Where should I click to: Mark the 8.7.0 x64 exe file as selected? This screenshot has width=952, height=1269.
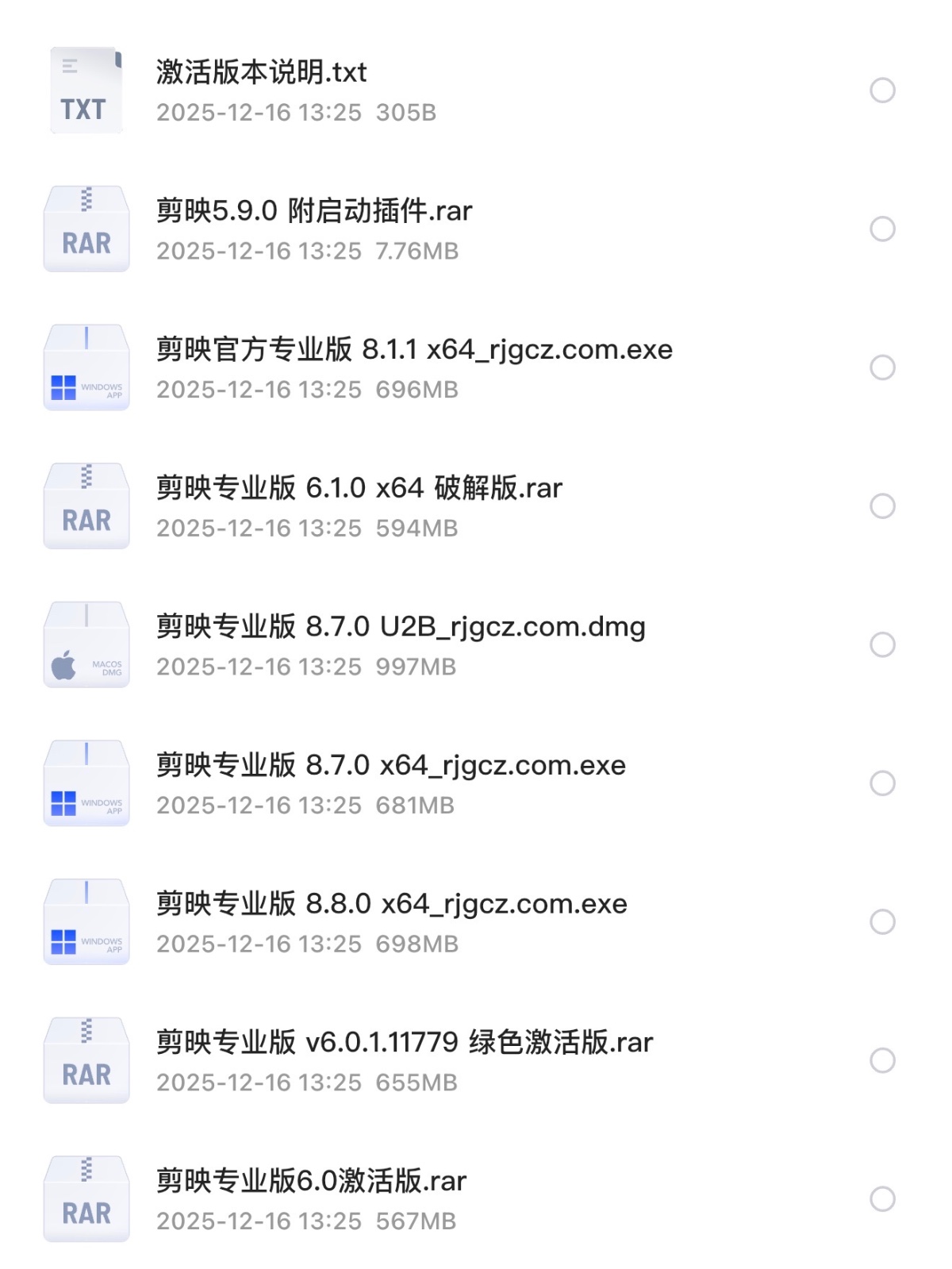point(882,783)
